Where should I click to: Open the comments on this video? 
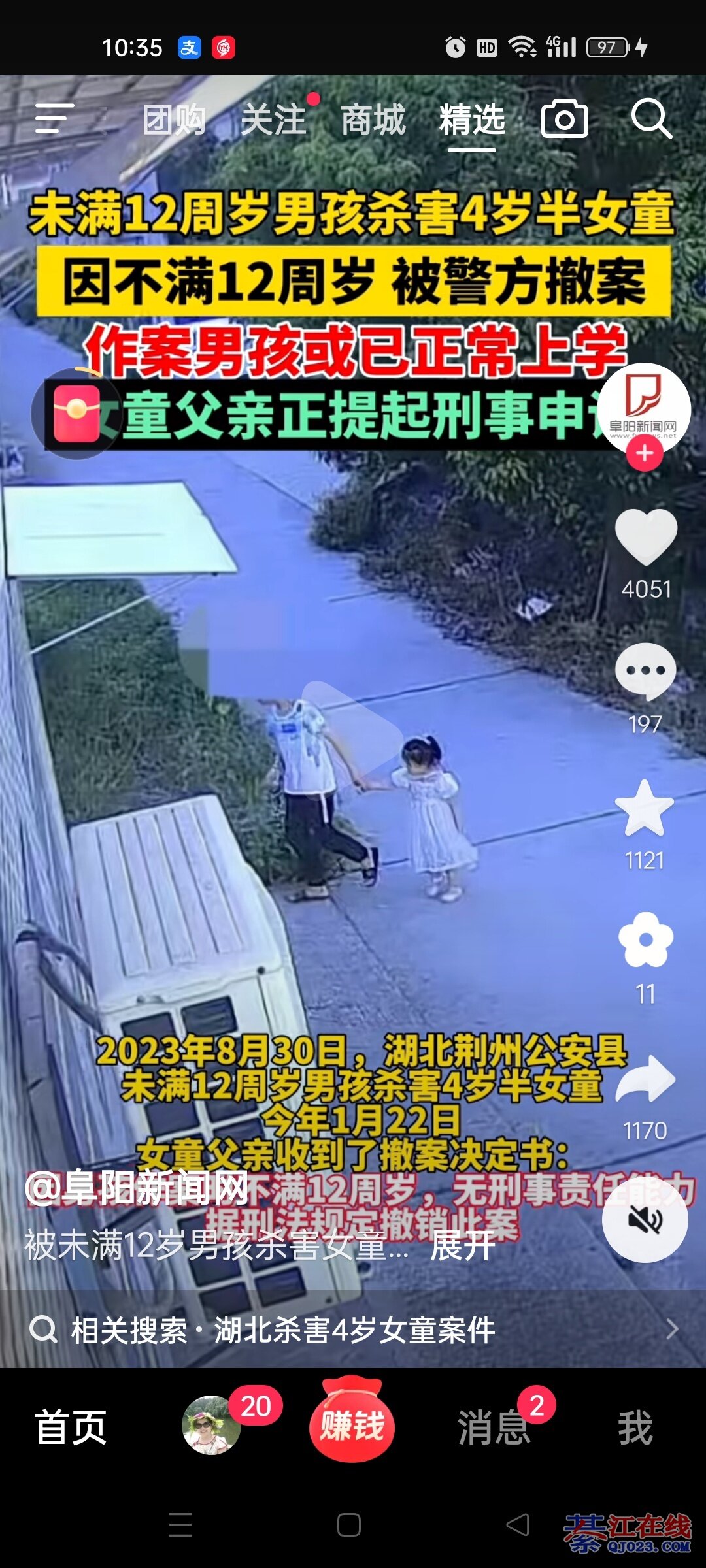point(646,672)
